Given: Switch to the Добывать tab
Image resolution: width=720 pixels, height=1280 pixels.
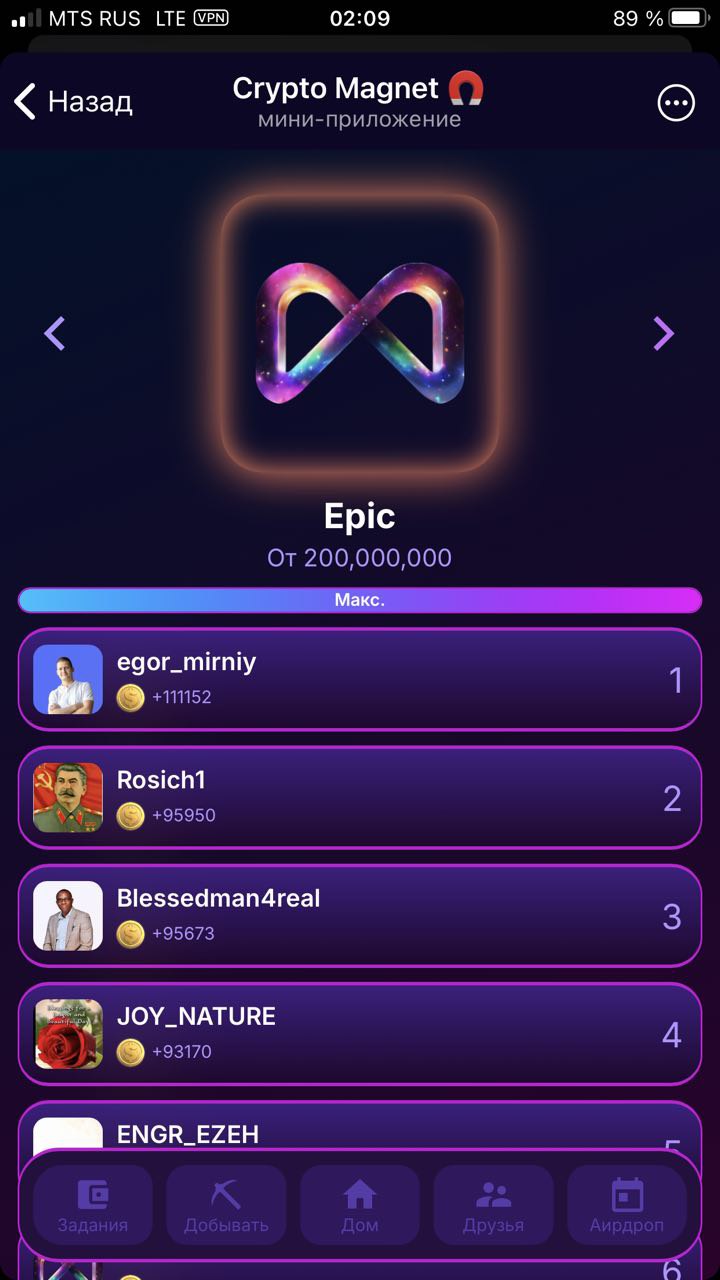Looking at the screenshot, I should 226,1205.
